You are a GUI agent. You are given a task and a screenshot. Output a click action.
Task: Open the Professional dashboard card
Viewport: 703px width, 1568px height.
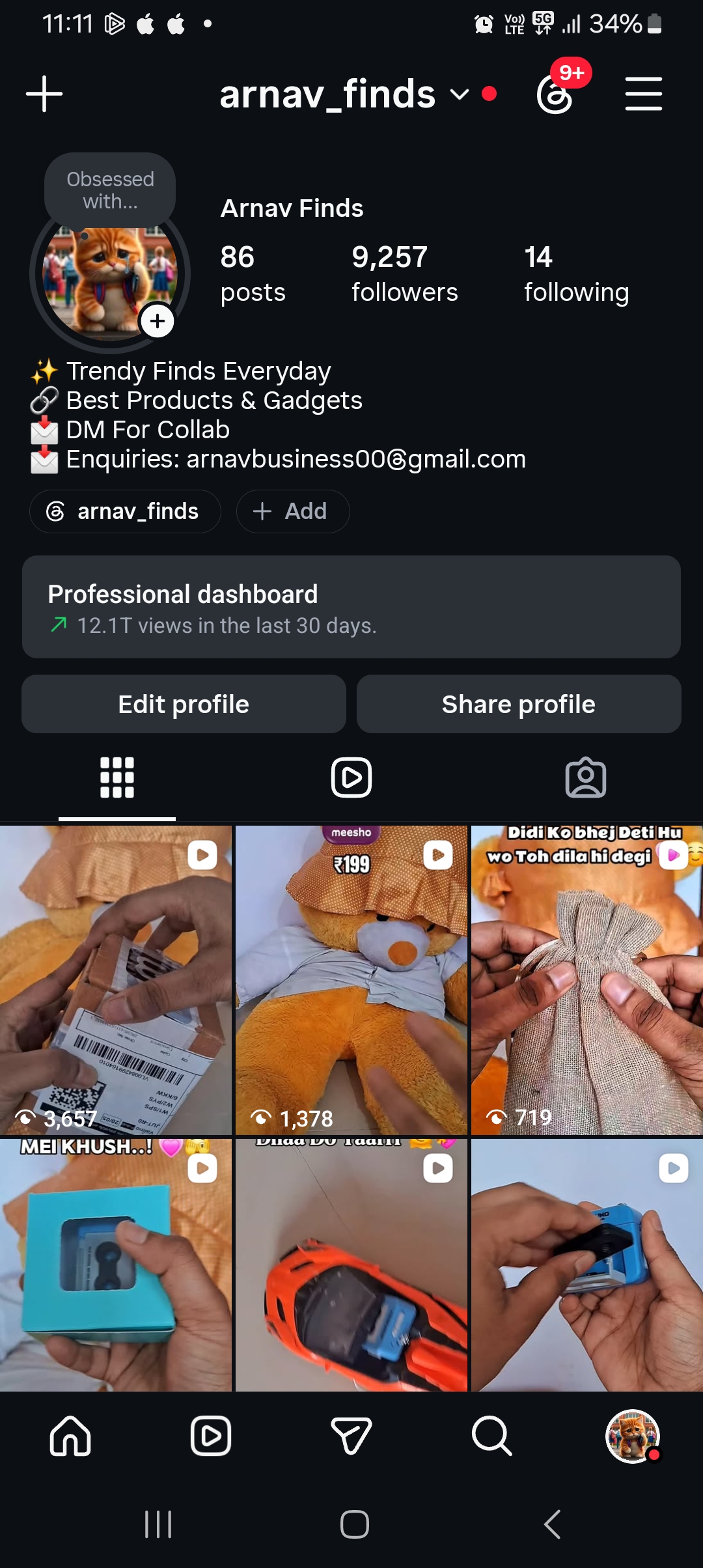tap(351, 607)
